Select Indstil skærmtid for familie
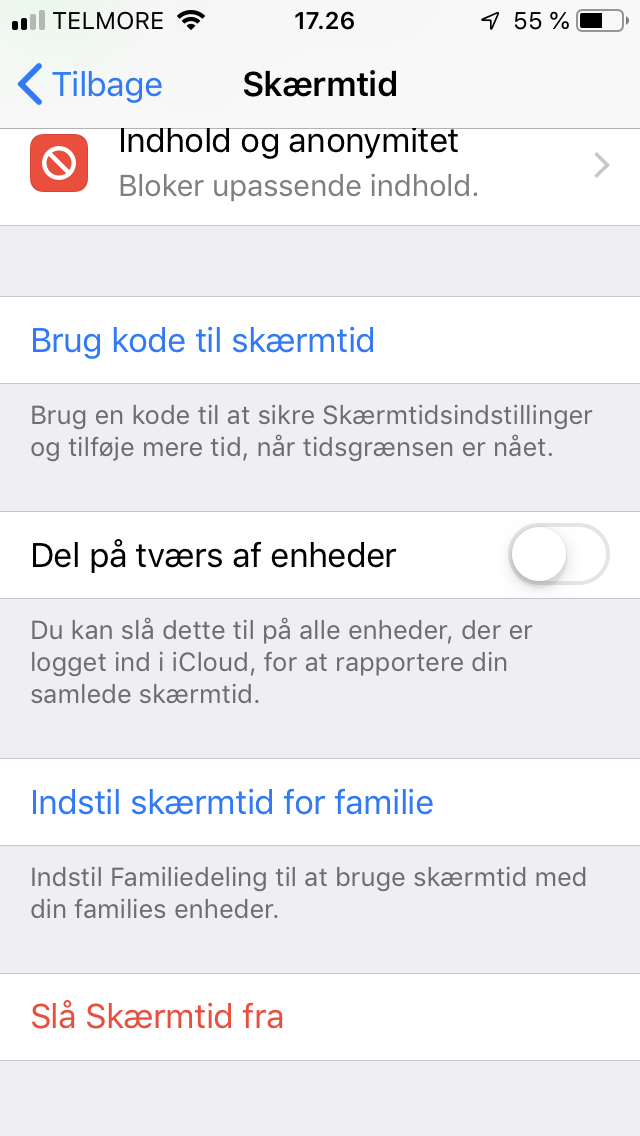Image resolution: width=640 pixels, height=1136 pixels. 320,802
